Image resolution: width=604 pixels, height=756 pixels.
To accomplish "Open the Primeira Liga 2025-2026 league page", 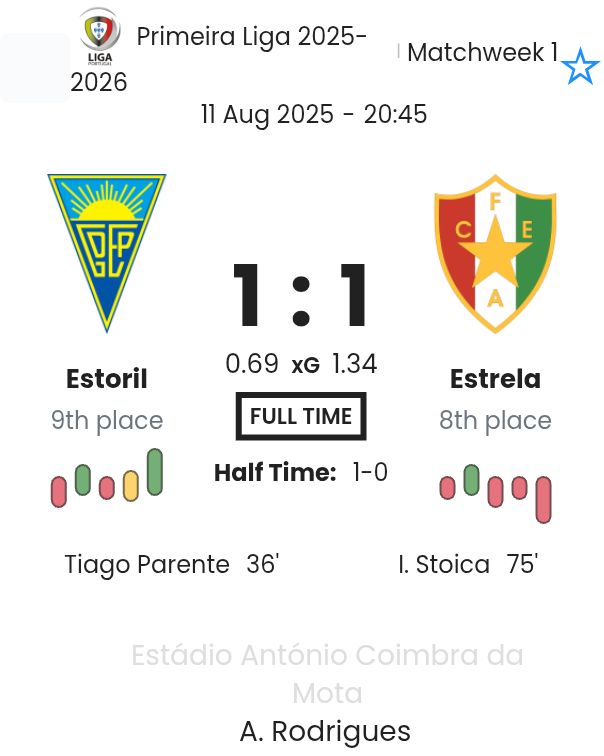I will pyautogui.click(x=250, y=38).
